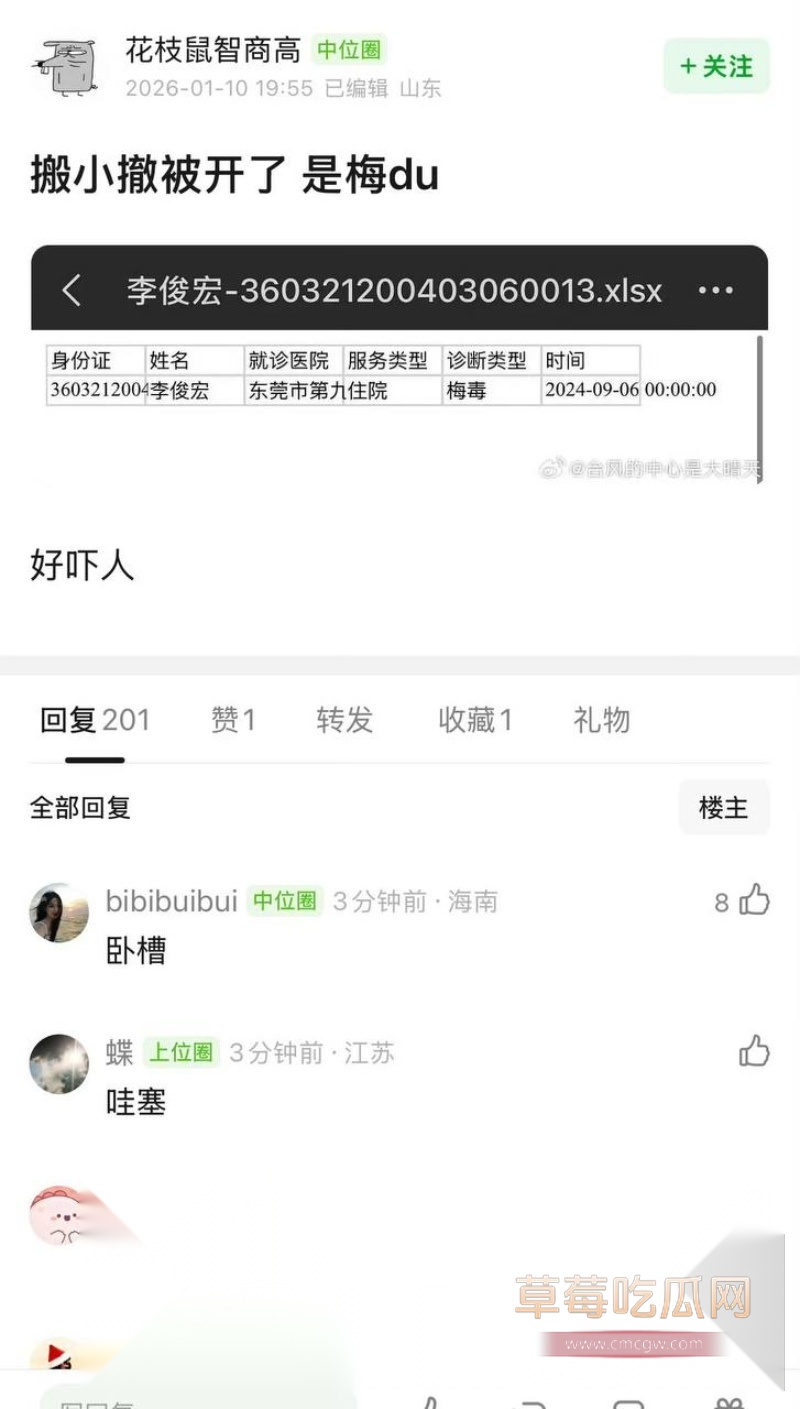Filter replies with the 楼主 button
The image size is (800, 1409).
point(723,806)
